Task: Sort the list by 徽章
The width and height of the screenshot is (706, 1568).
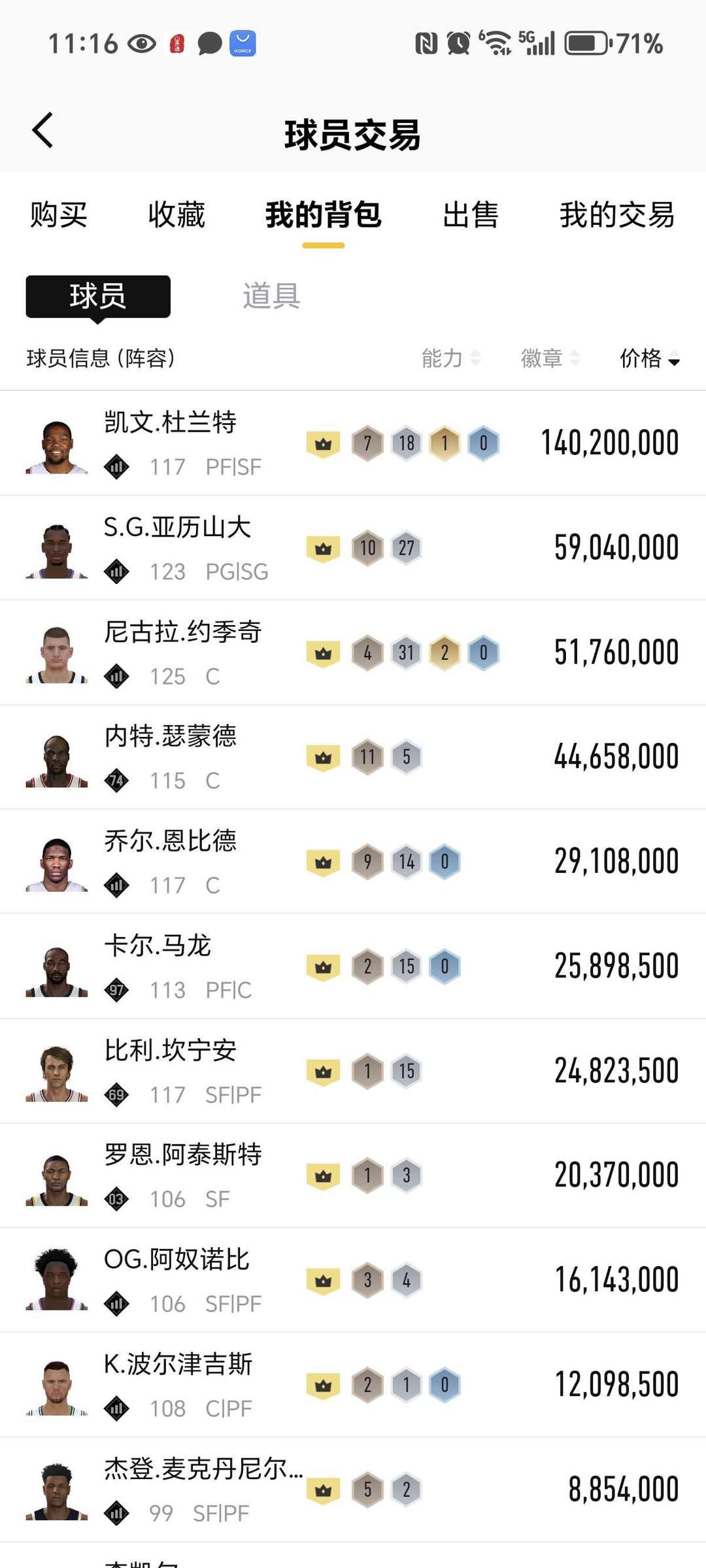Action: pos(550,358)
